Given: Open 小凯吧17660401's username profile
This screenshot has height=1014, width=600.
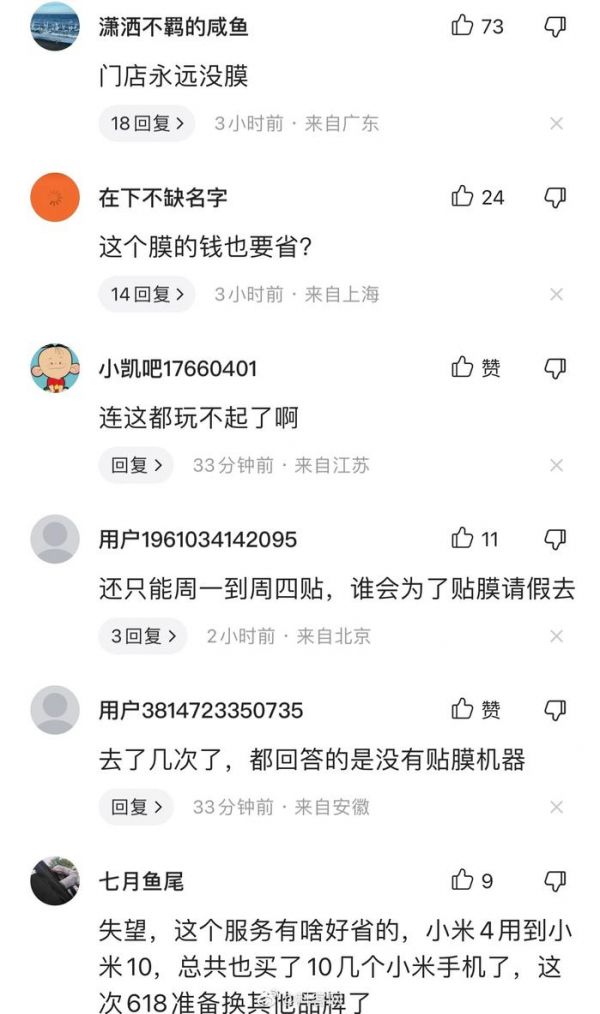Looking at the screenshot, I should (177, 368).
